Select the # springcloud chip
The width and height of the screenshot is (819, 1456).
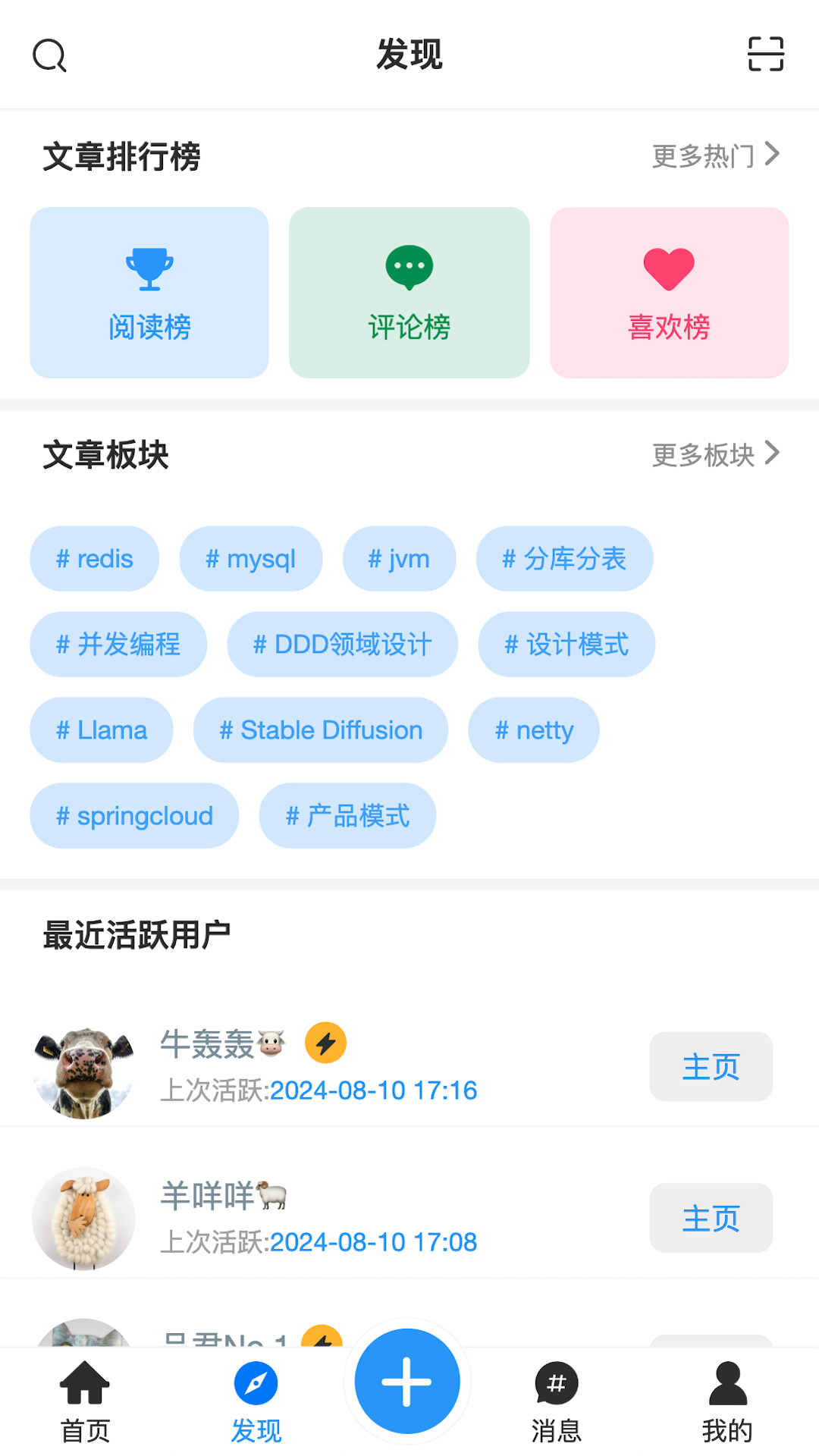point(135,816)
